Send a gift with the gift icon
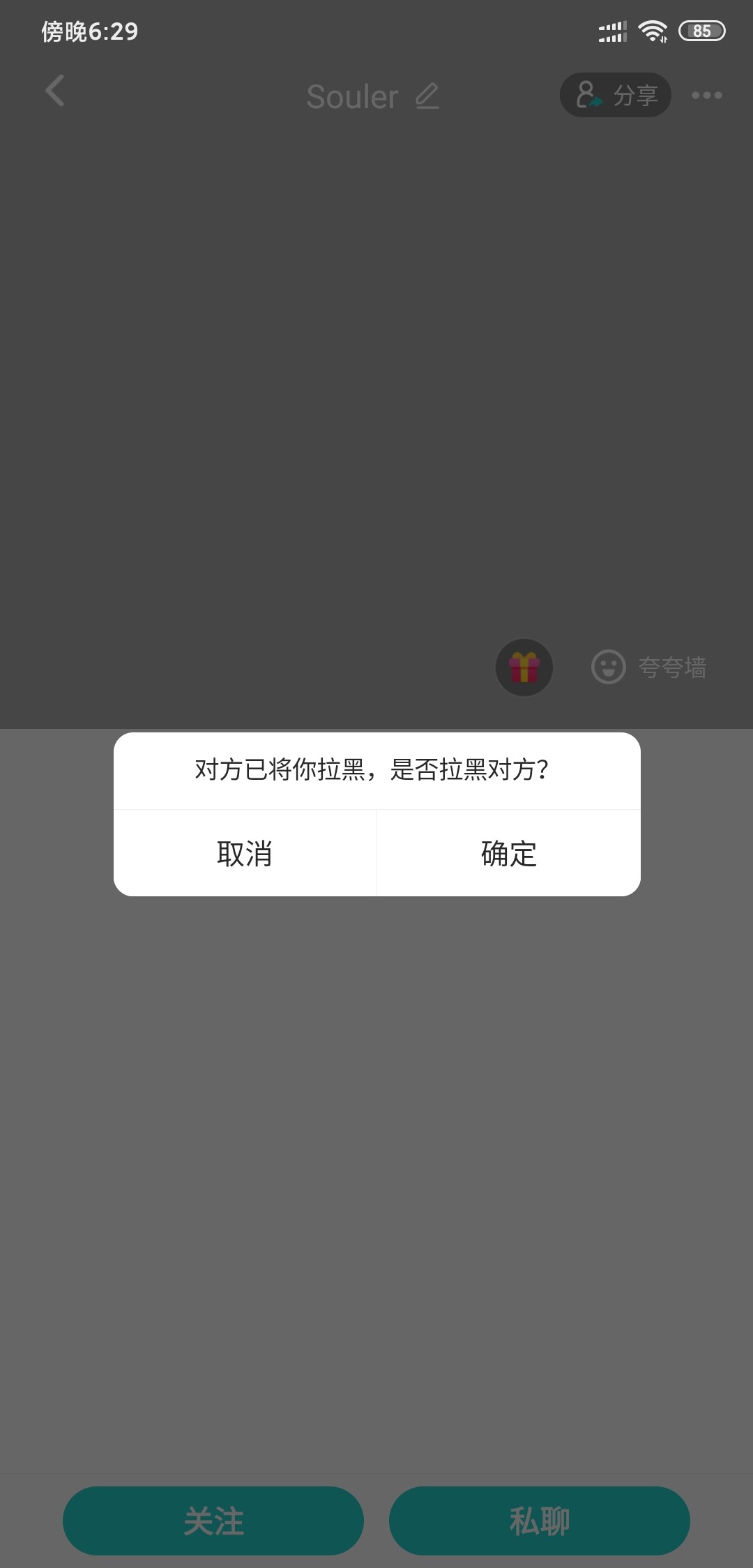Viewport: 753px width, 1568px height. pyautogui.click(x=524, y=668)
